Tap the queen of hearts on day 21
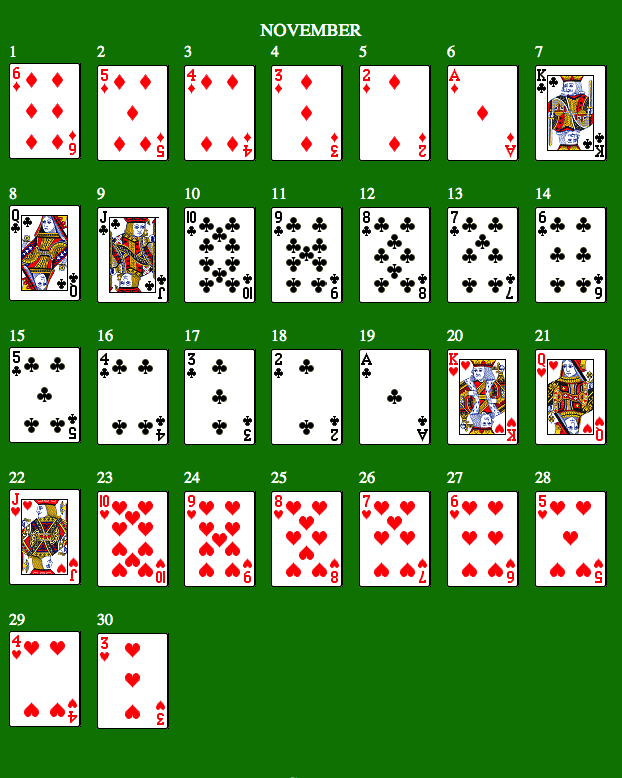Viewport: 622px width, 778px height. click(x=570, y=396)
